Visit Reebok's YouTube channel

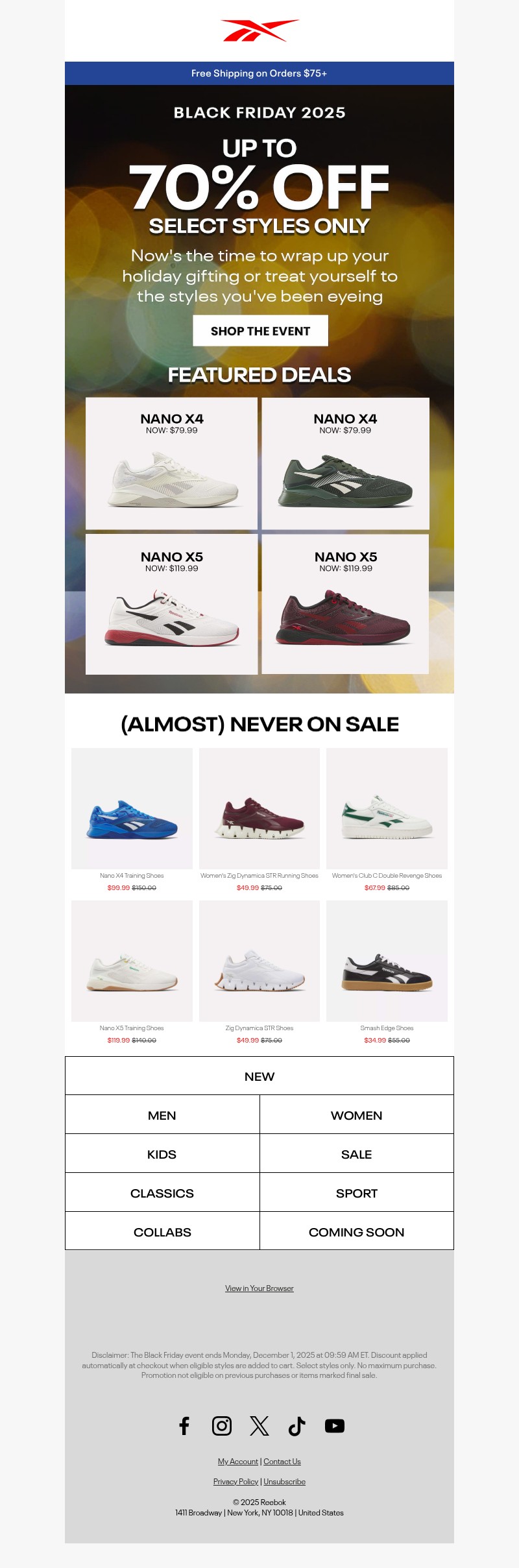click(x=334, y=1425)
